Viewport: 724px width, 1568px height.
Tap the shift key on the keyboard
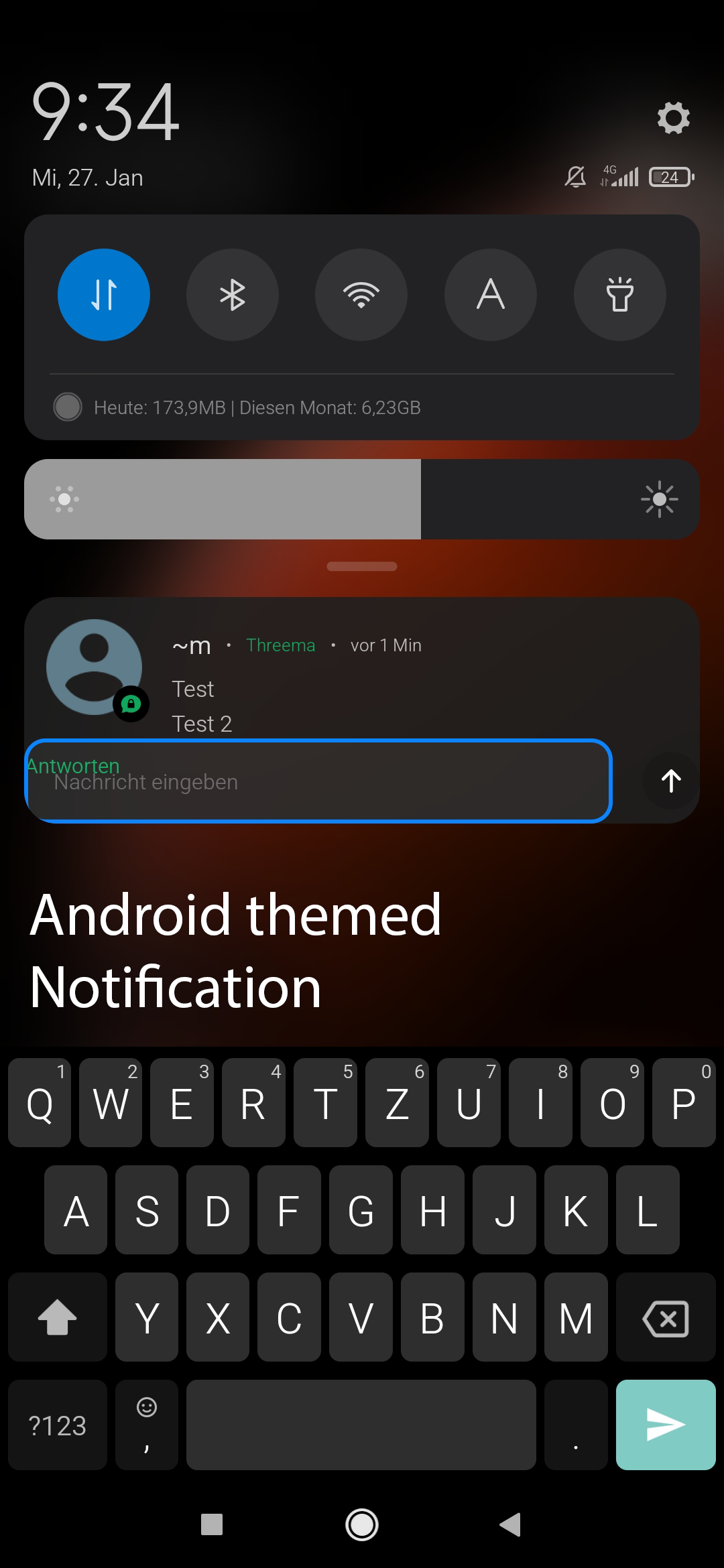[x=58, y=1317]
